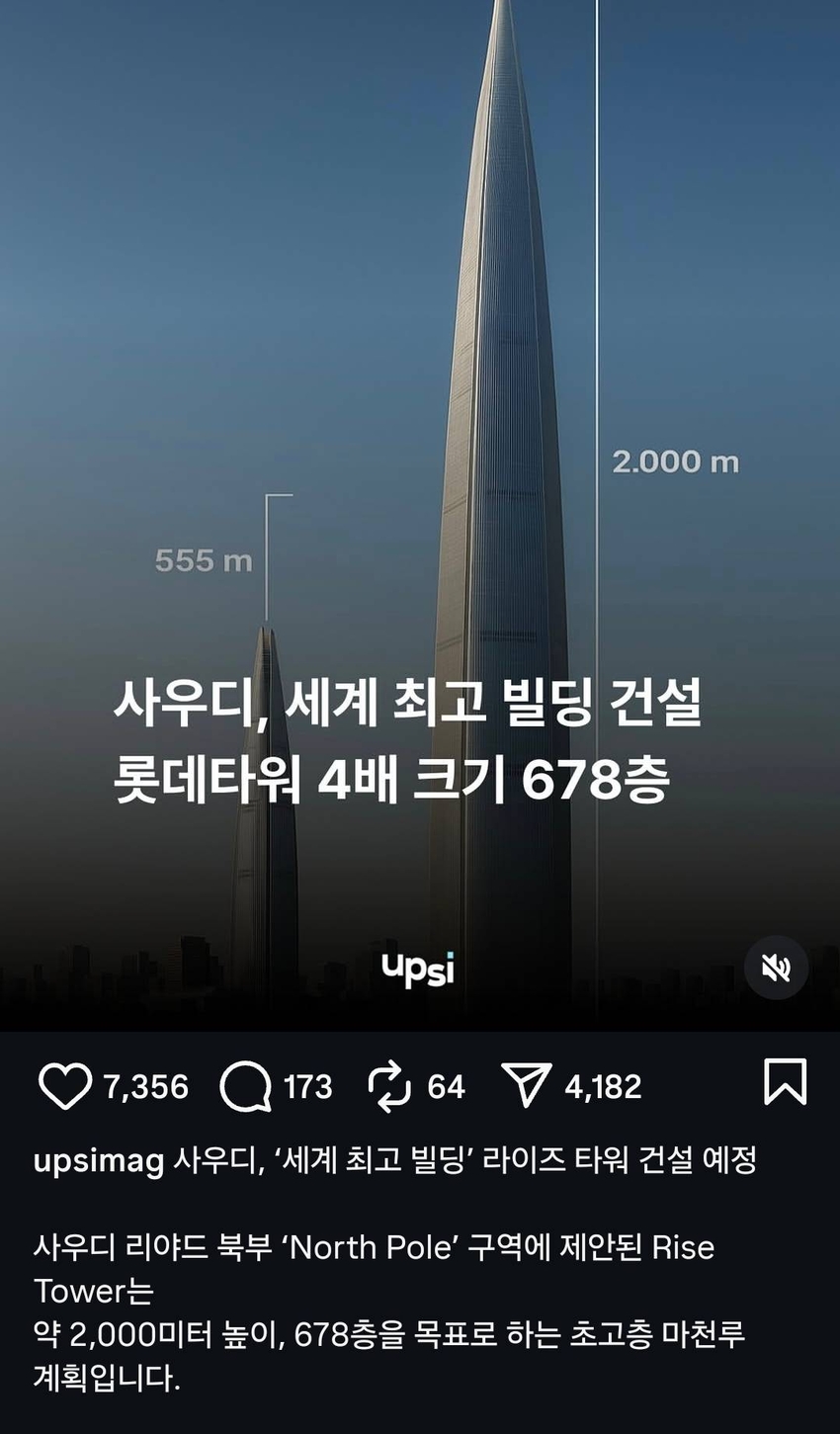Like the upsimag Rise Tower post
The image size is (840, 1434).
coord(65,1086)
